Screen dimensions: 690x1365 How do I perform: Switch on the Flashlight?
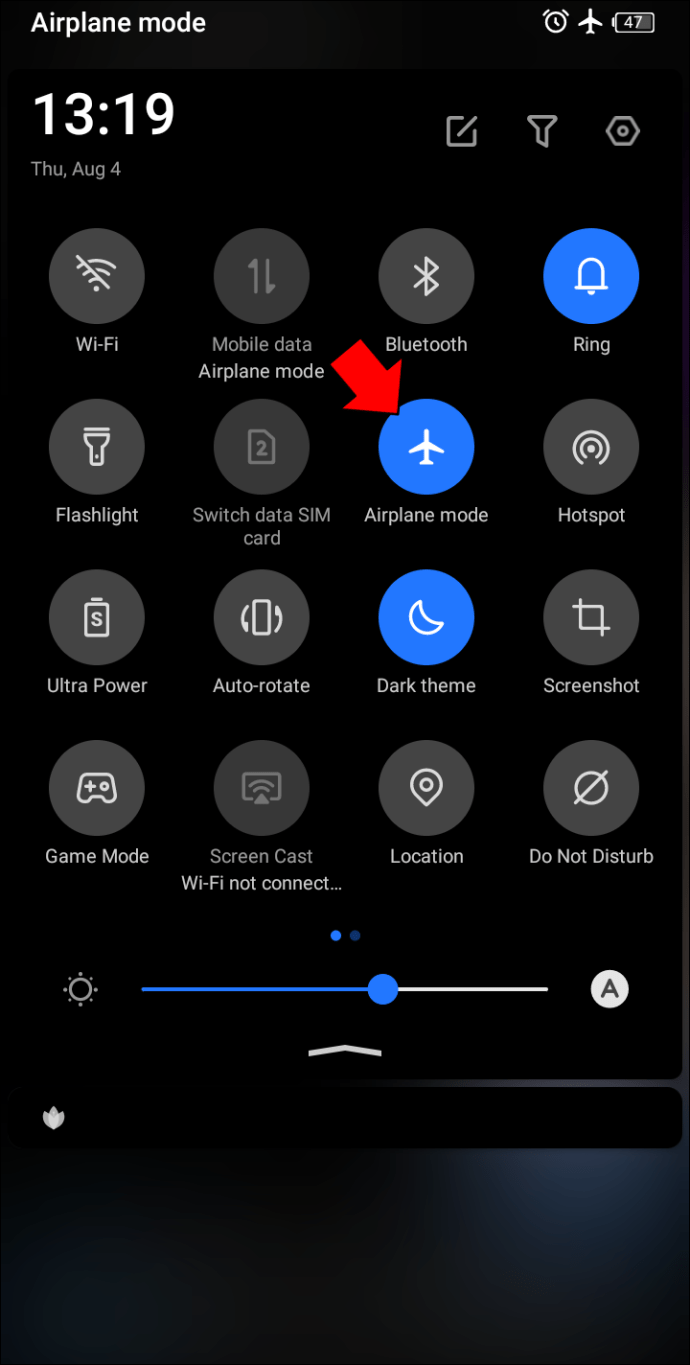coord(97,447)
